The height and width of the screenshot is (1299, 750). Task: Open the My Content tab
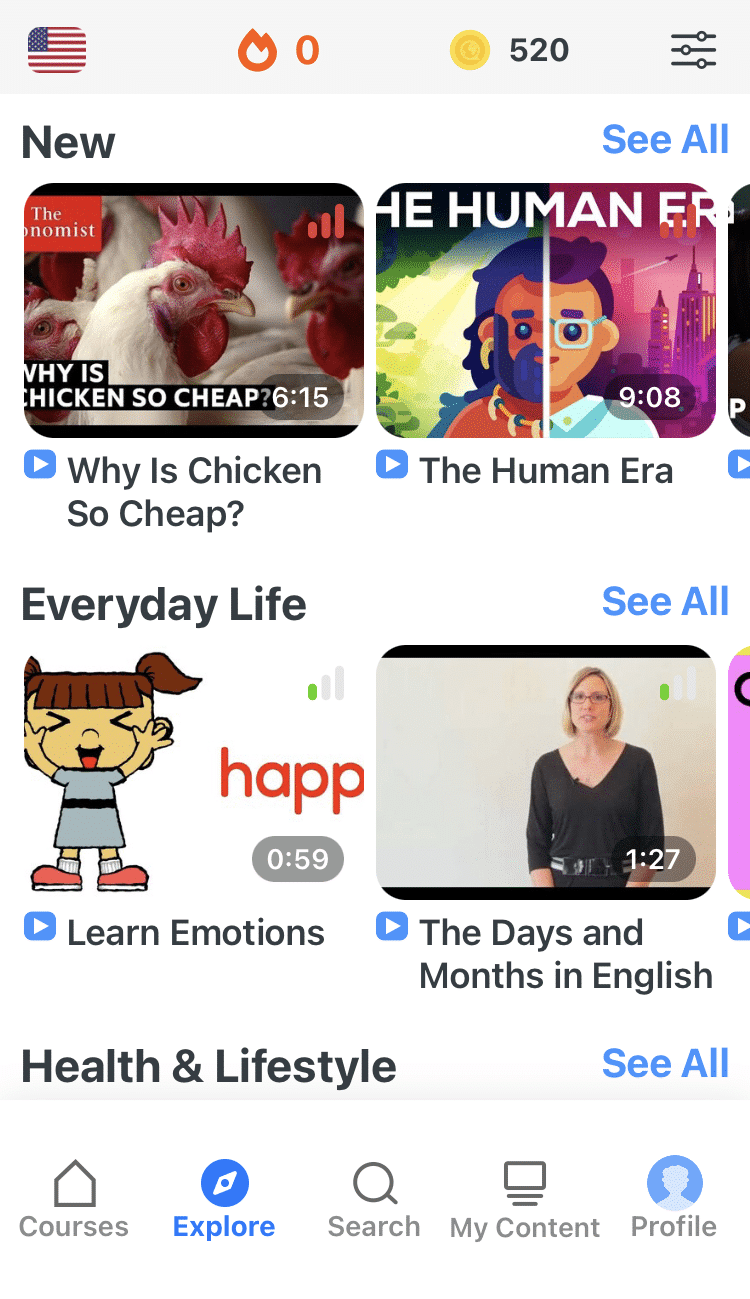click(525, 1199)
